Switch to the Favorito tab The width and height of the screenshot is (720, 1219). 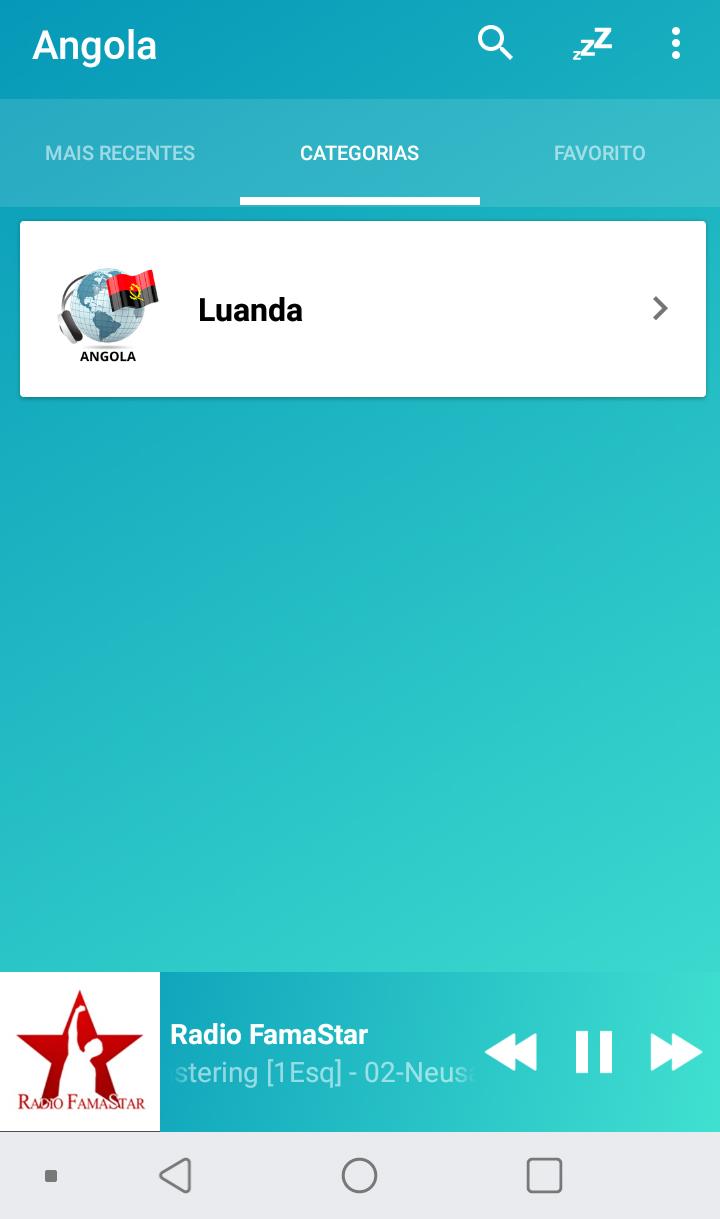coord(600,153)
